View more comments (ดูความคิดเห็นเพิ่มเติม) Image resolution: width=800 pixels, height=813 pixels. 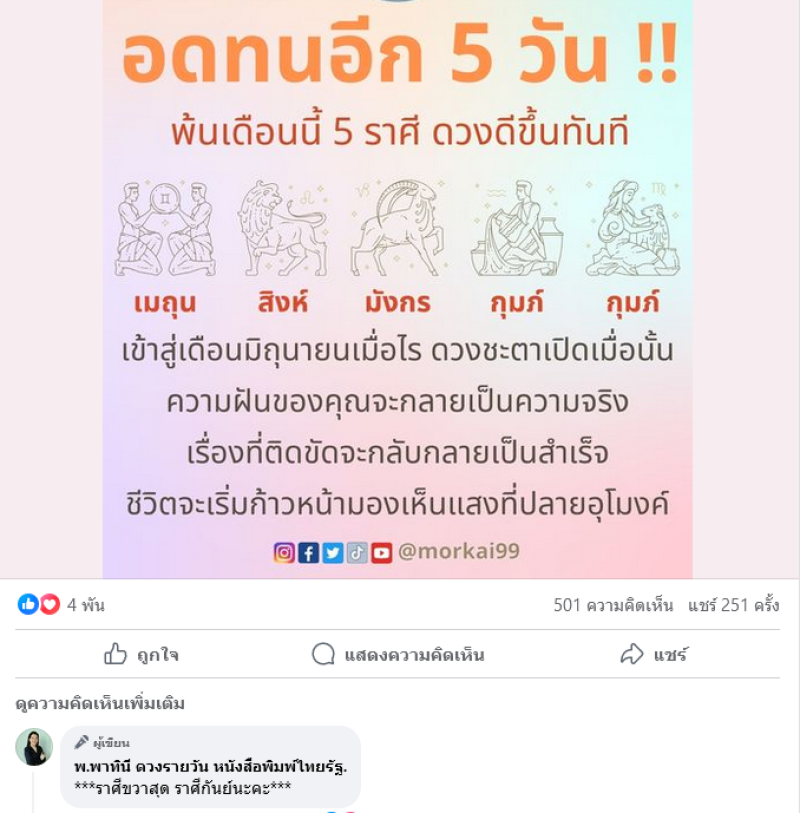pyautogui.click(x=100, y=704)
